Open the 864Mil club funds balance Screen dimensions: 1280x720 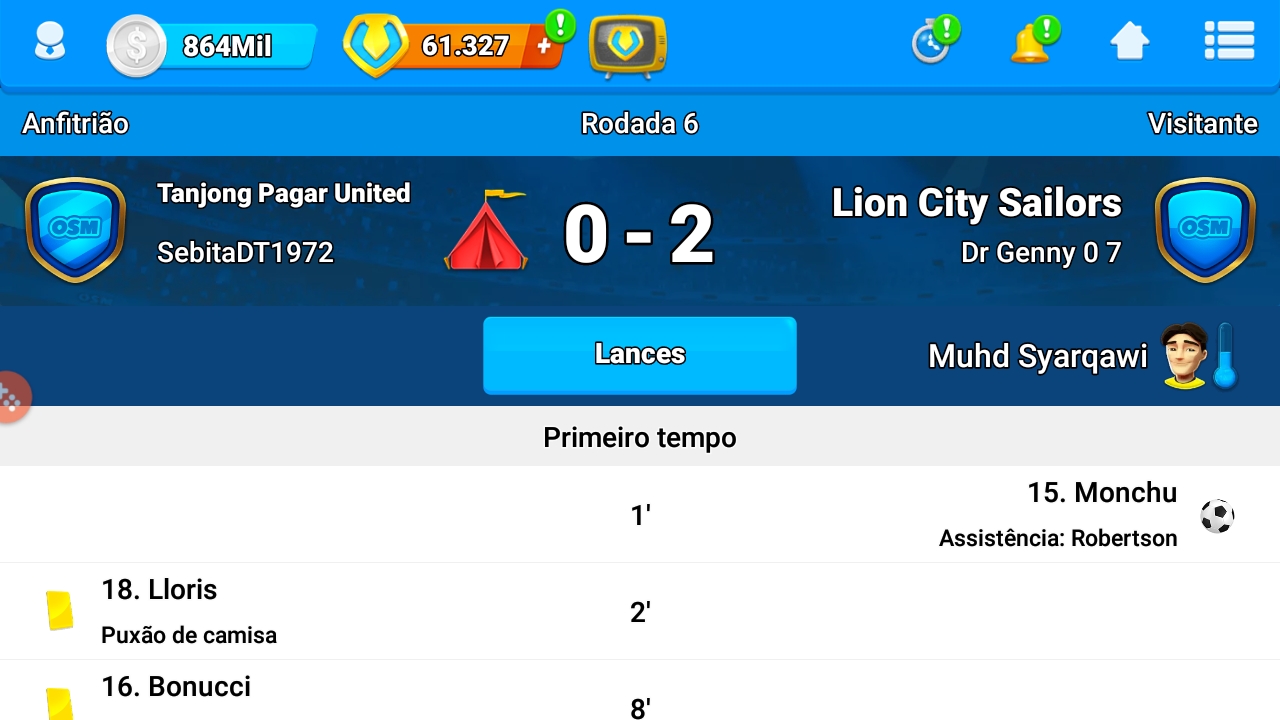[214, 46]
